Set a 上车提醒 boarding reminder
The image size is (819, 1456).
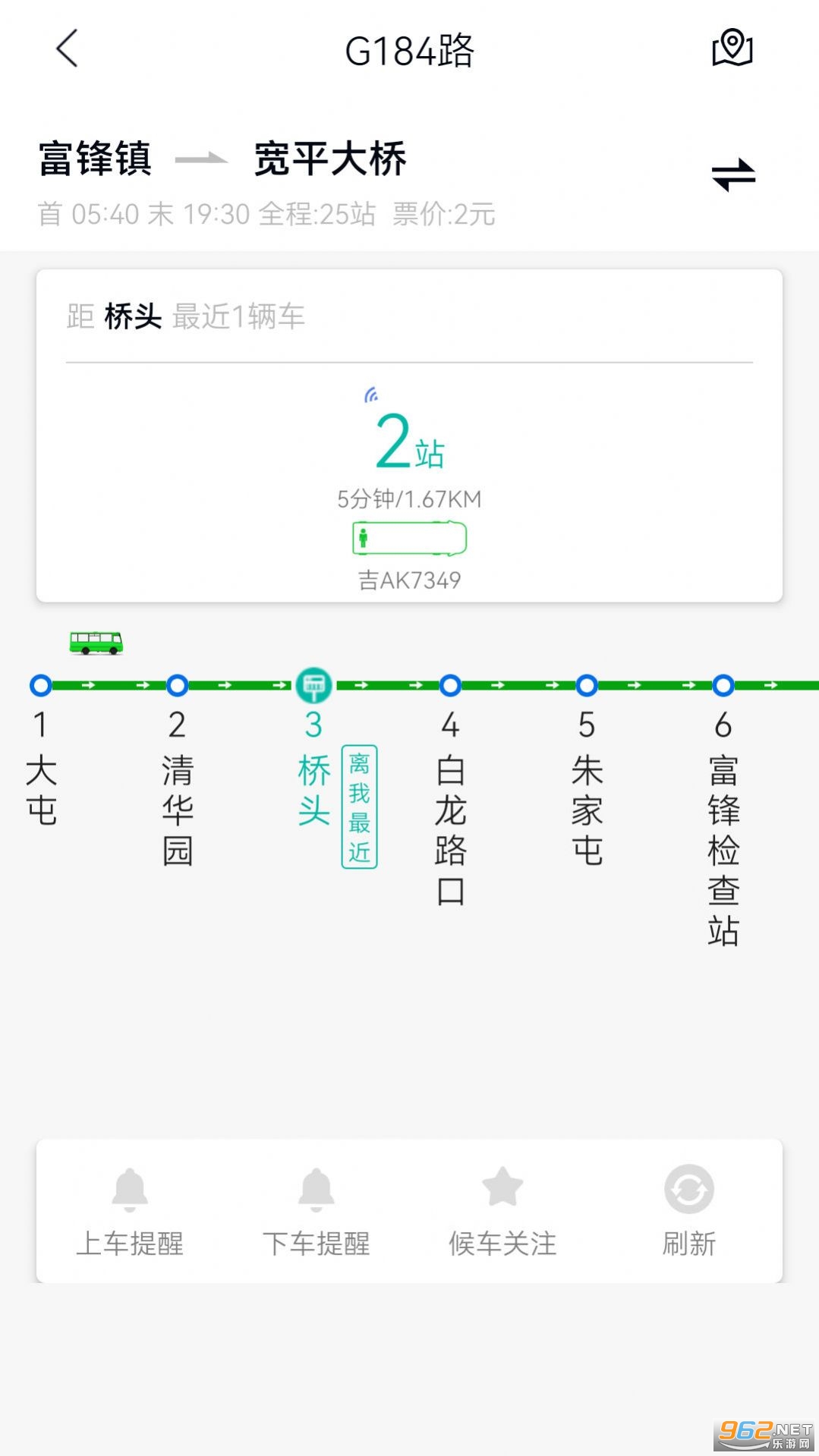130,1211
